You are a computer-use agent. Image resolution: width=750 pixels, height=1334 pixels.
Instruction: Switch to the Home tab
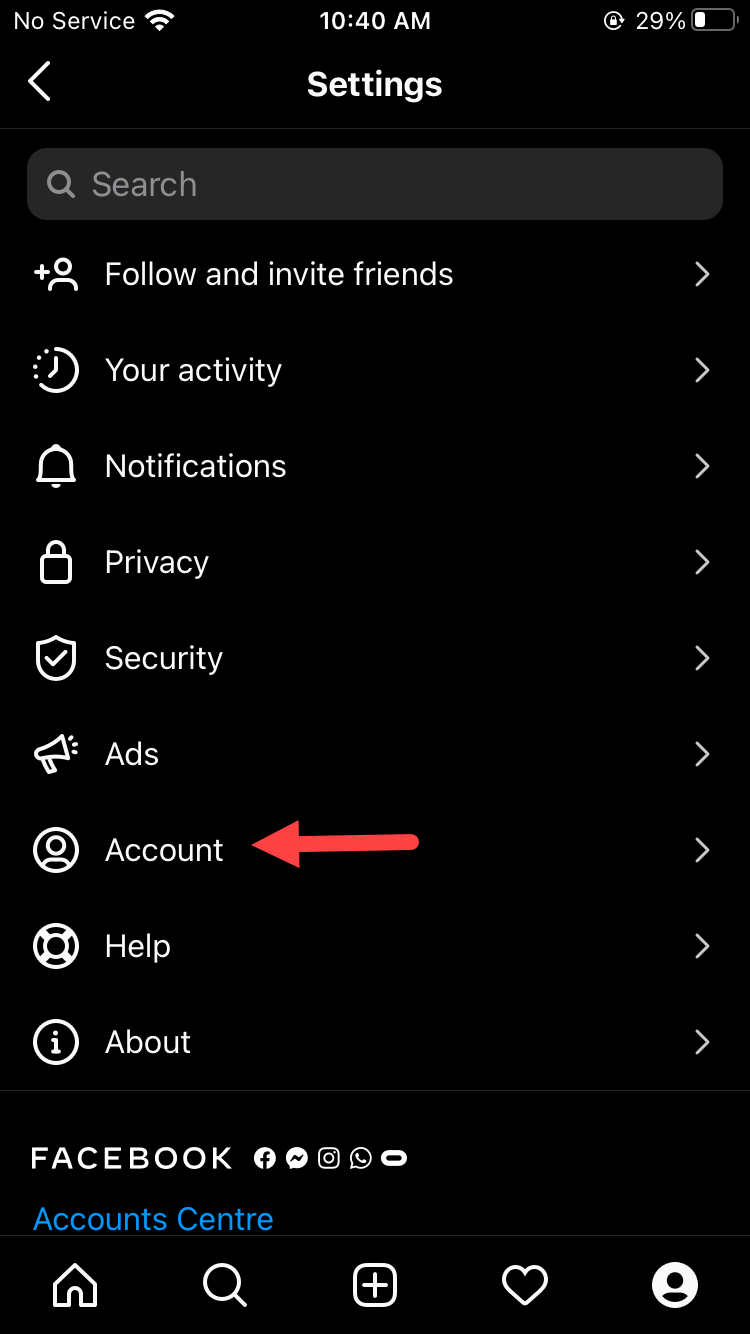(x=76, y=1285)
